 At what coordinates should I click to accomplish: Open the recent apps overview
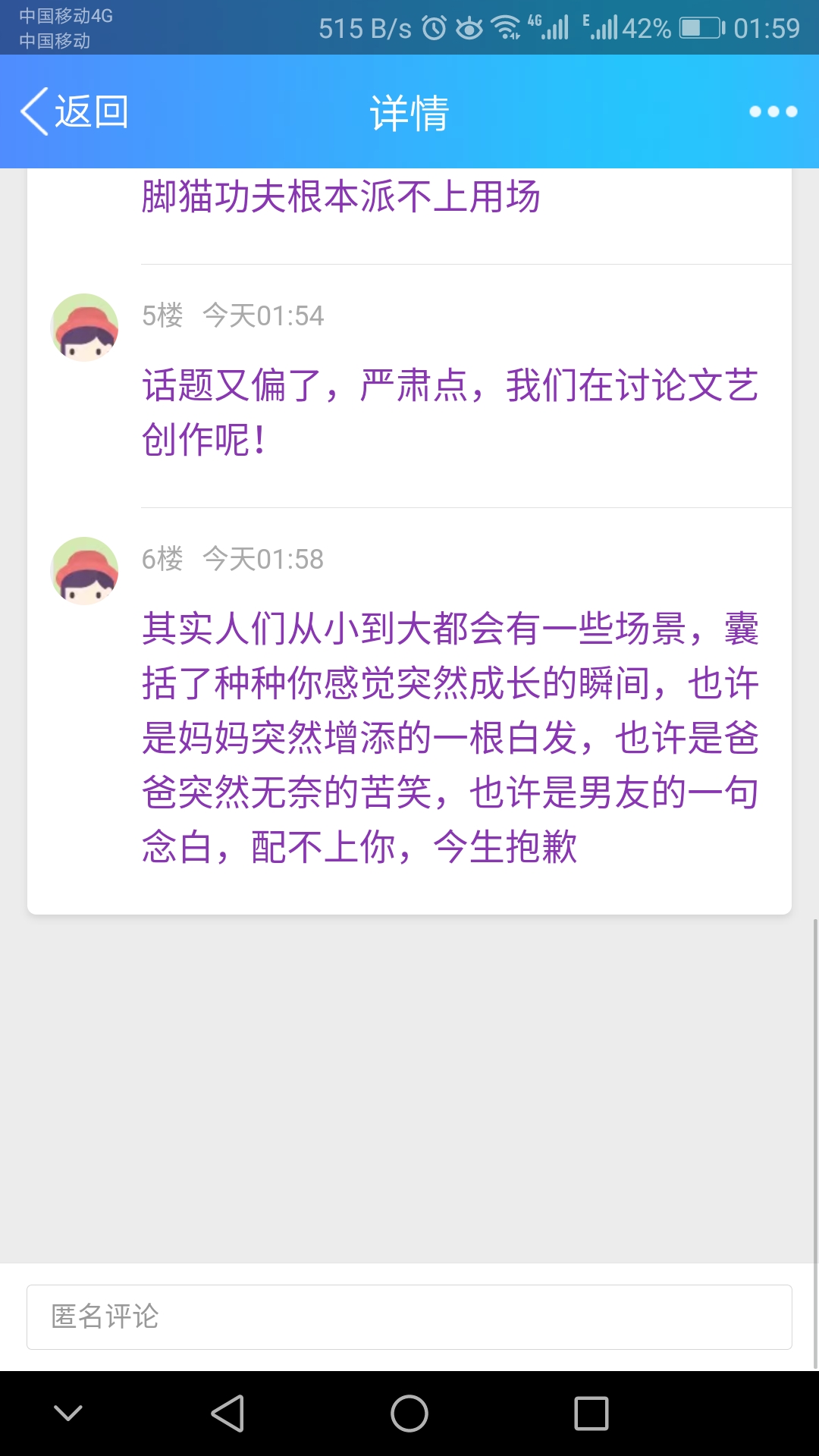(x=591, y=1414)
